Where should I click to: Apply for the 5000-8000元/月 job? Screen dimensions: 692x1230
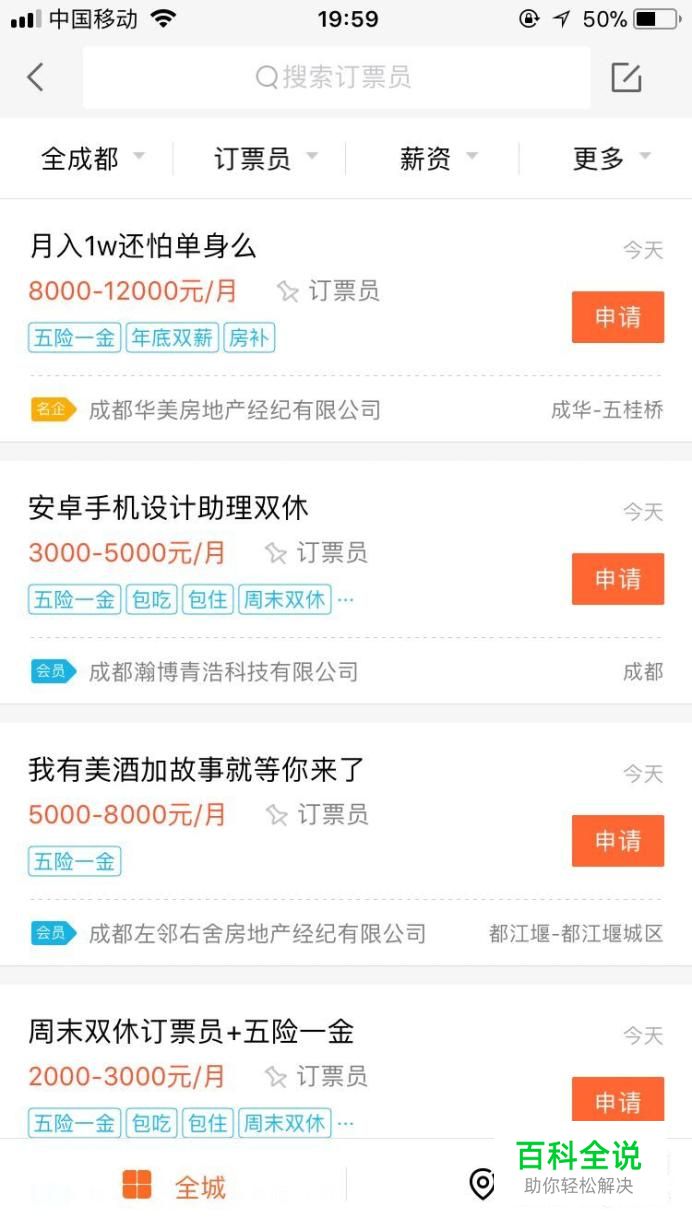(x=617, y=841)
